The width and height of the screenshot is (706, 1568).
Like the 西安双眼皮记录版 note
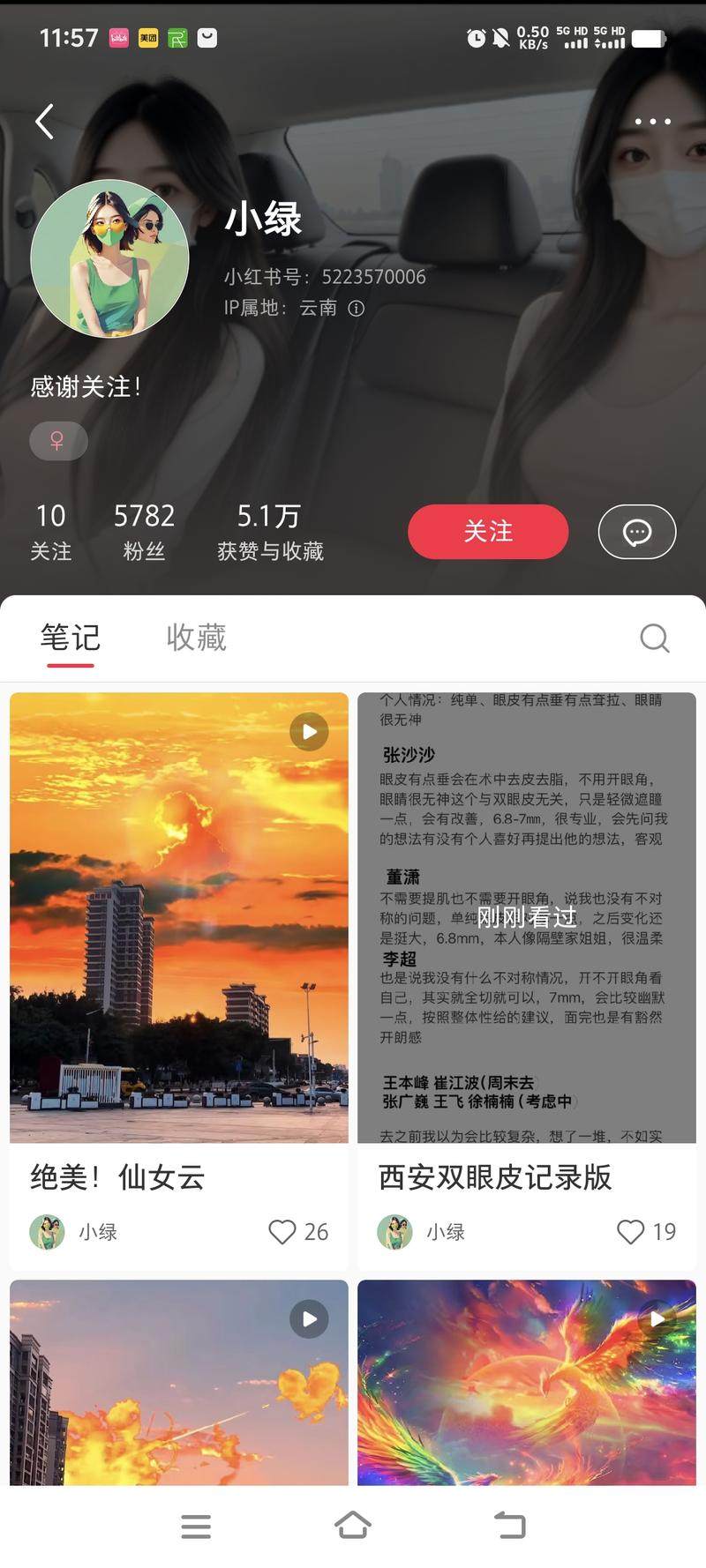630,1231
